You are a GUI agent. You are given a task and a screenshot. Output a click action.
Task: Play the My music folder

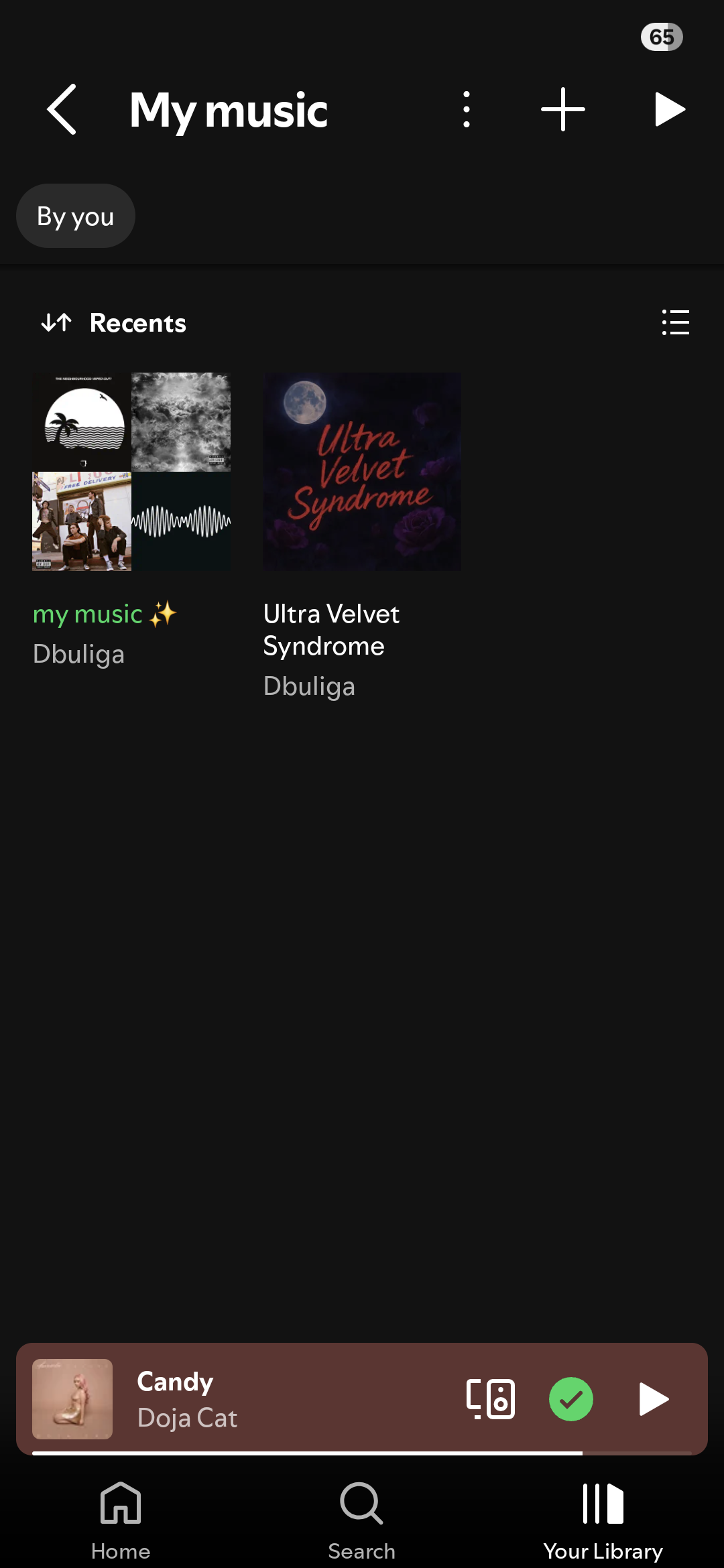coord(669,109)
